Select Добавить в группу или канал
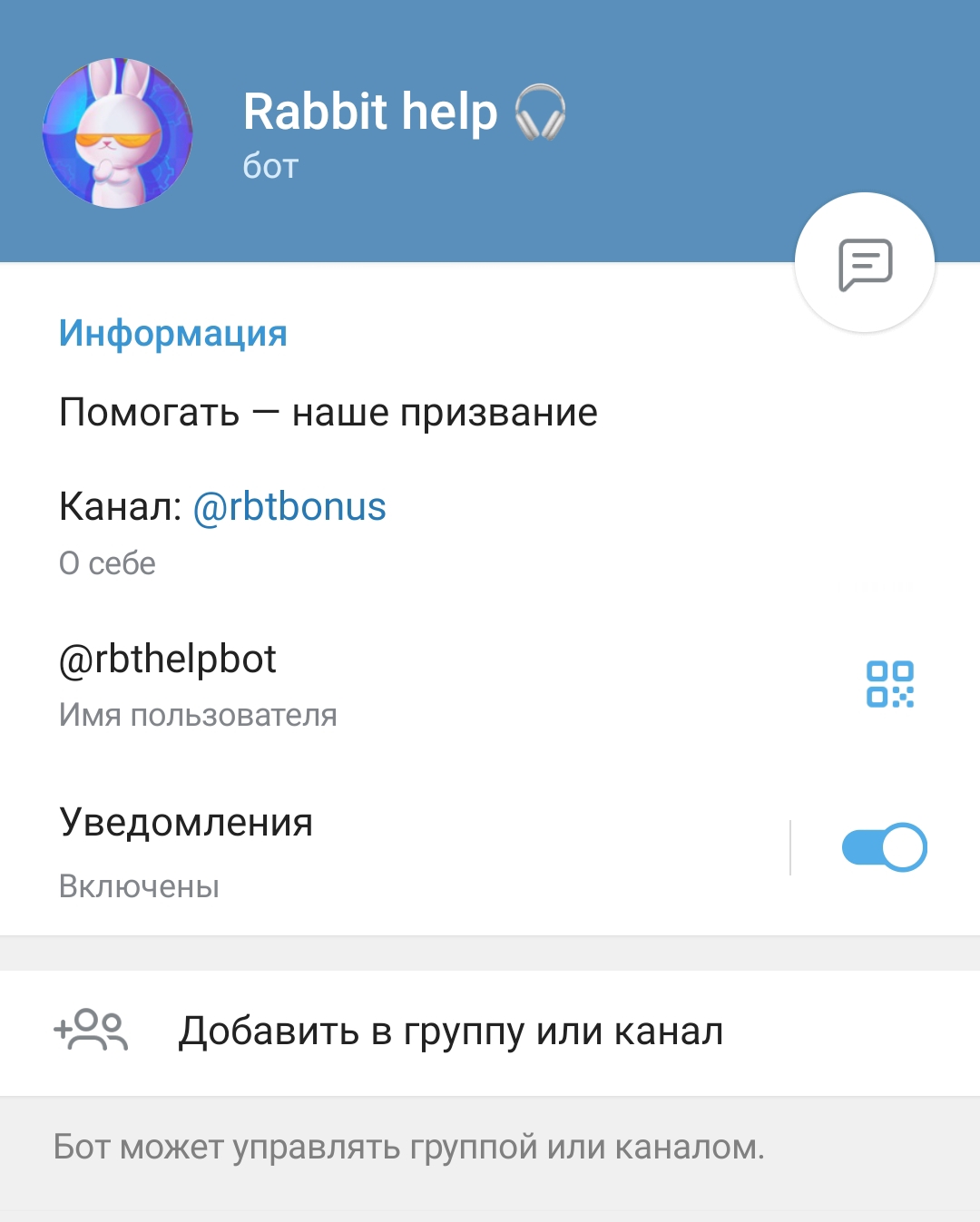This screenshot has height=1222, width=980. (450, 1031)
